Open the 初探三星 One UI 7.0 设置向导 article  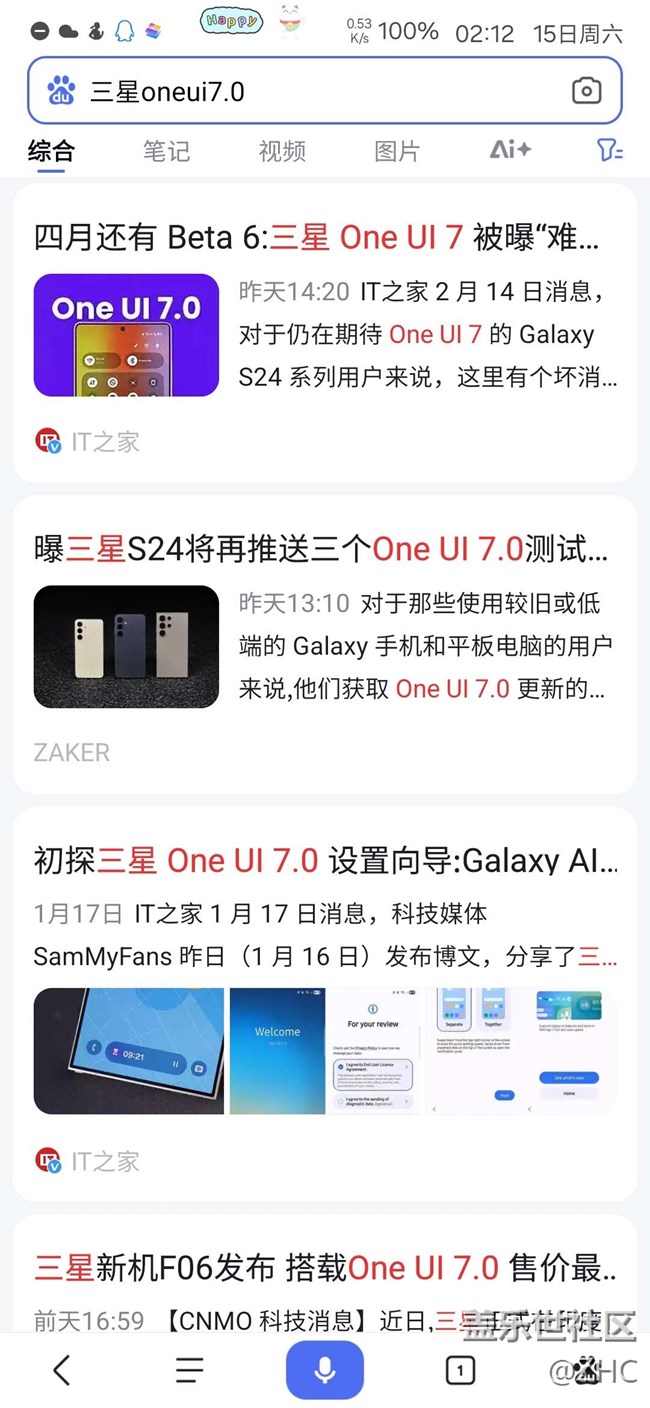click(x=325, y=861)
